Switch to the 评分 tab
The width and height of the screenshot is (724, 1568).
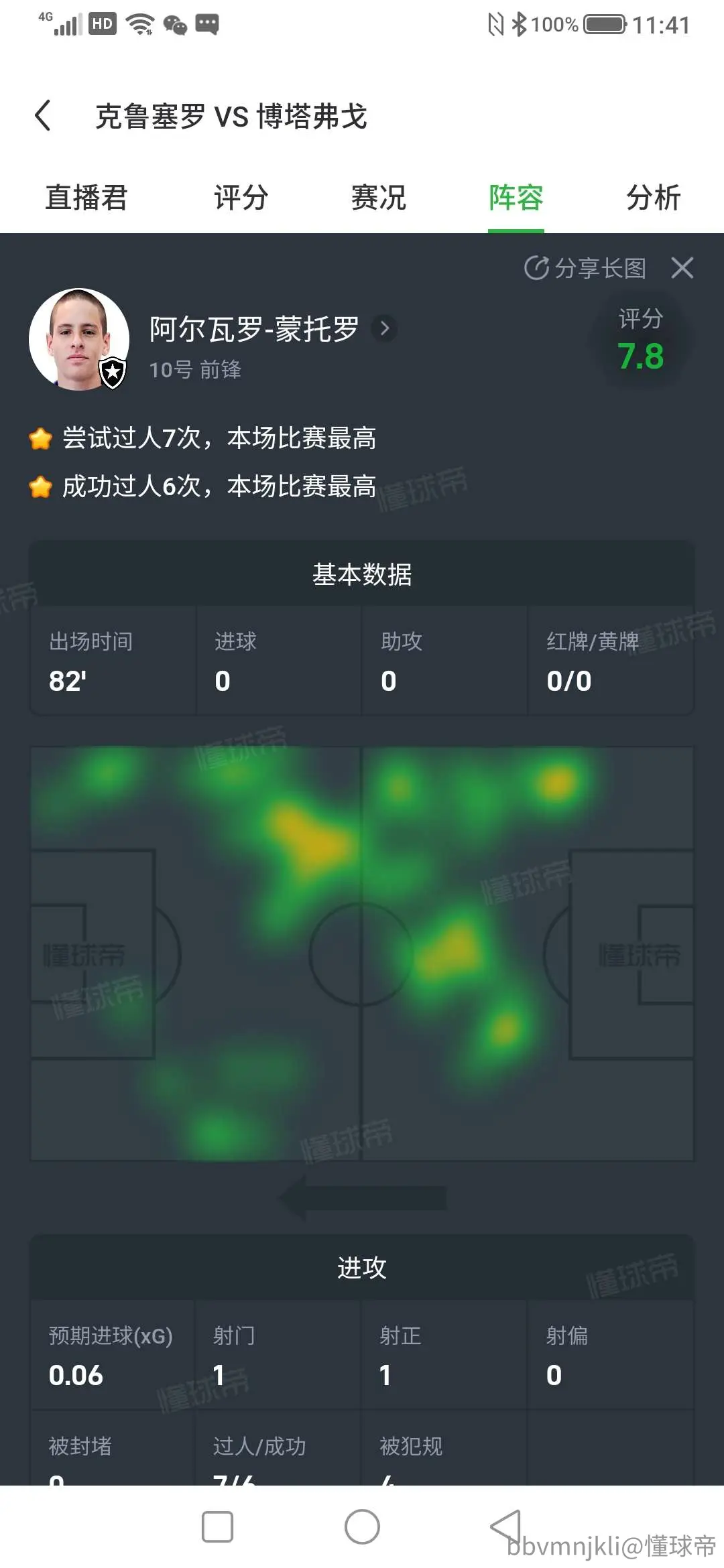tap(241, 198)
